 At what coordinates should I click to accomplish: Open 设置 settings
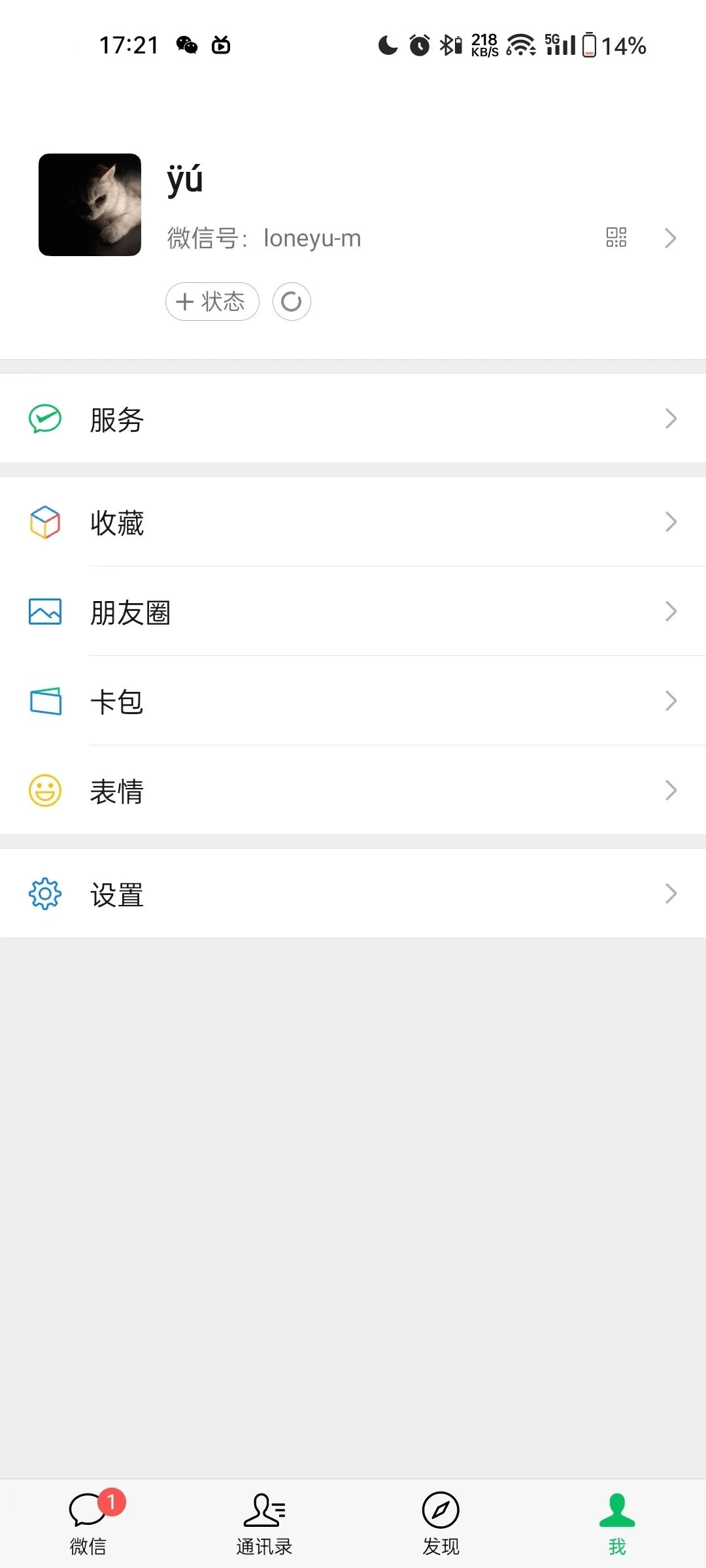pyautogui.click(x=353, y=894)
